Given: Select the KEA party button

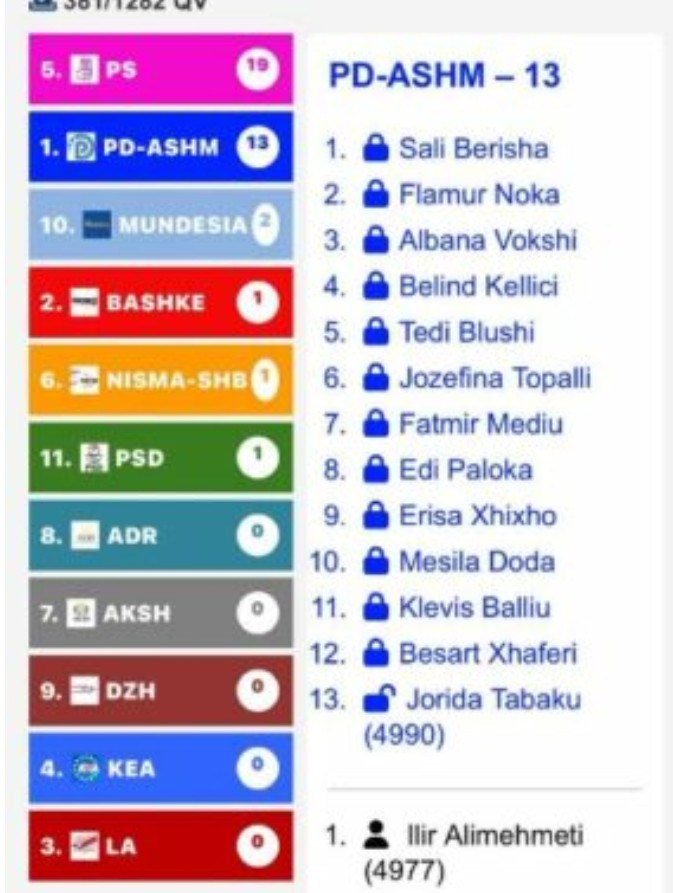Looking at the screenshot, I should tap(160, 768).
